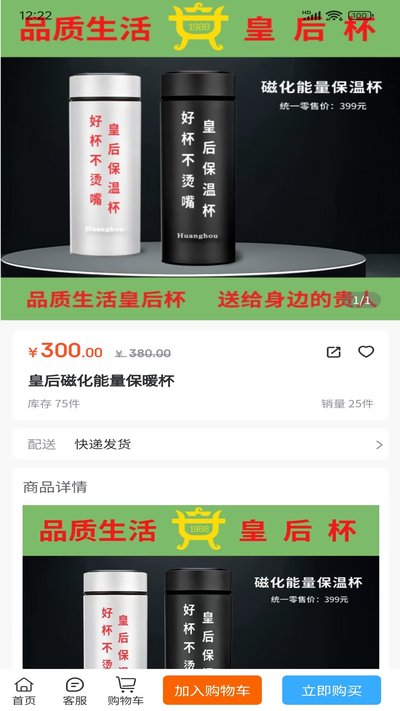
Task: Share this product via the share icon
Action: click(333, 352)
